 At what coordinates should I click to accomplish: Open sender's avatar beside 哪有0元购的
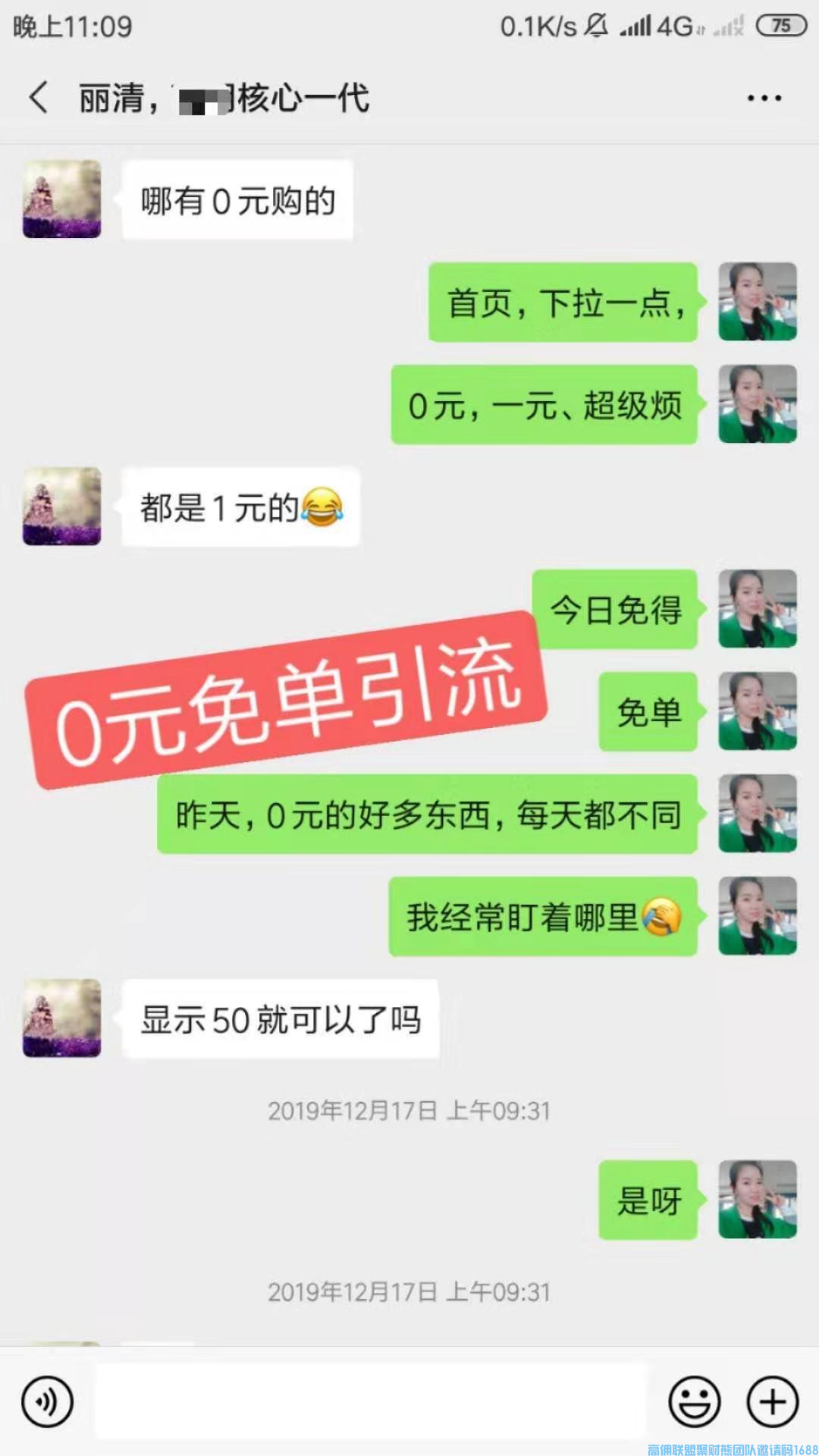pyautogui.click(x=62, y=199)
